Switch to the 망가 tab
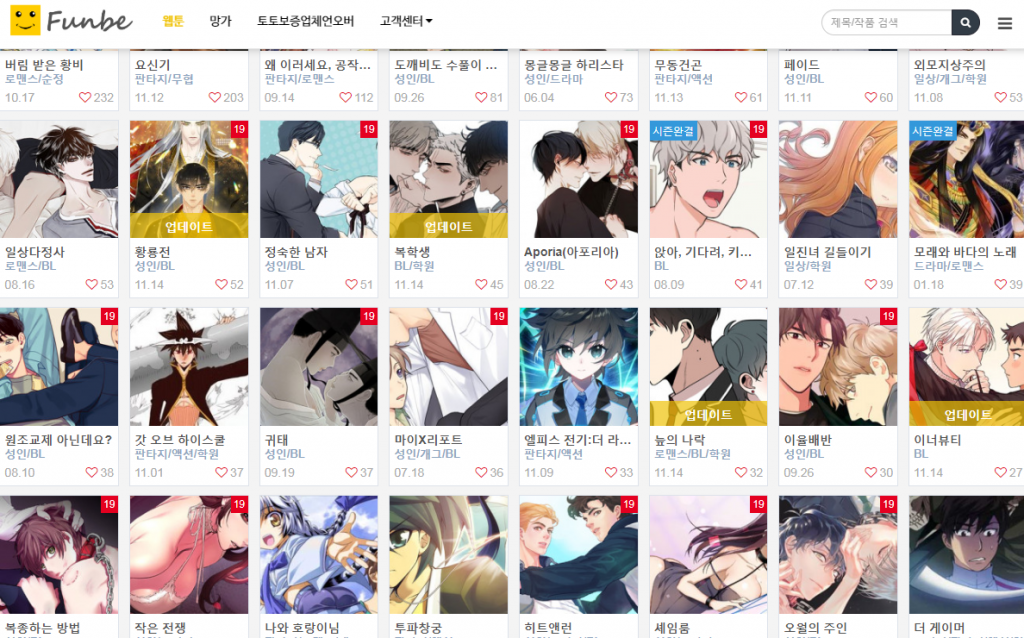The height and width of the screenshot is (638, 1024). point(220,21)
